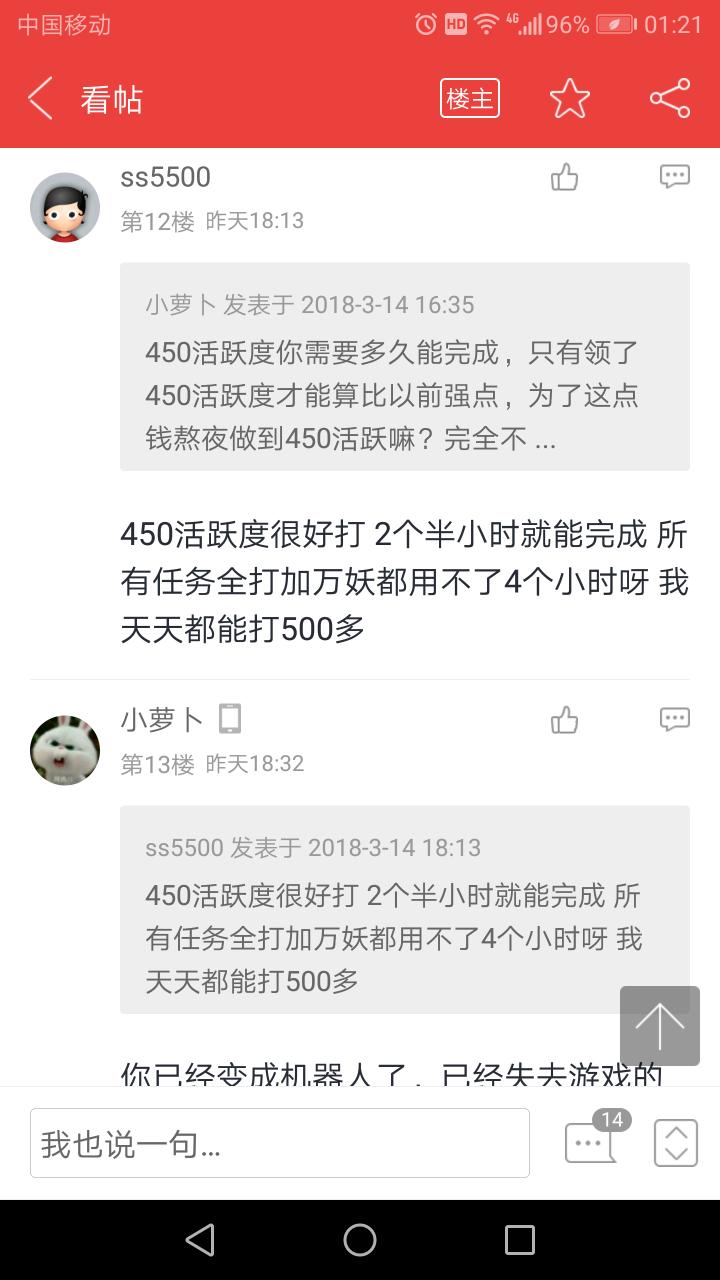Image resolution: width=720 pixels, height=1280 pixels.
Task: Tap the up-down page jump icon
Action: (x=676, y=1143)
